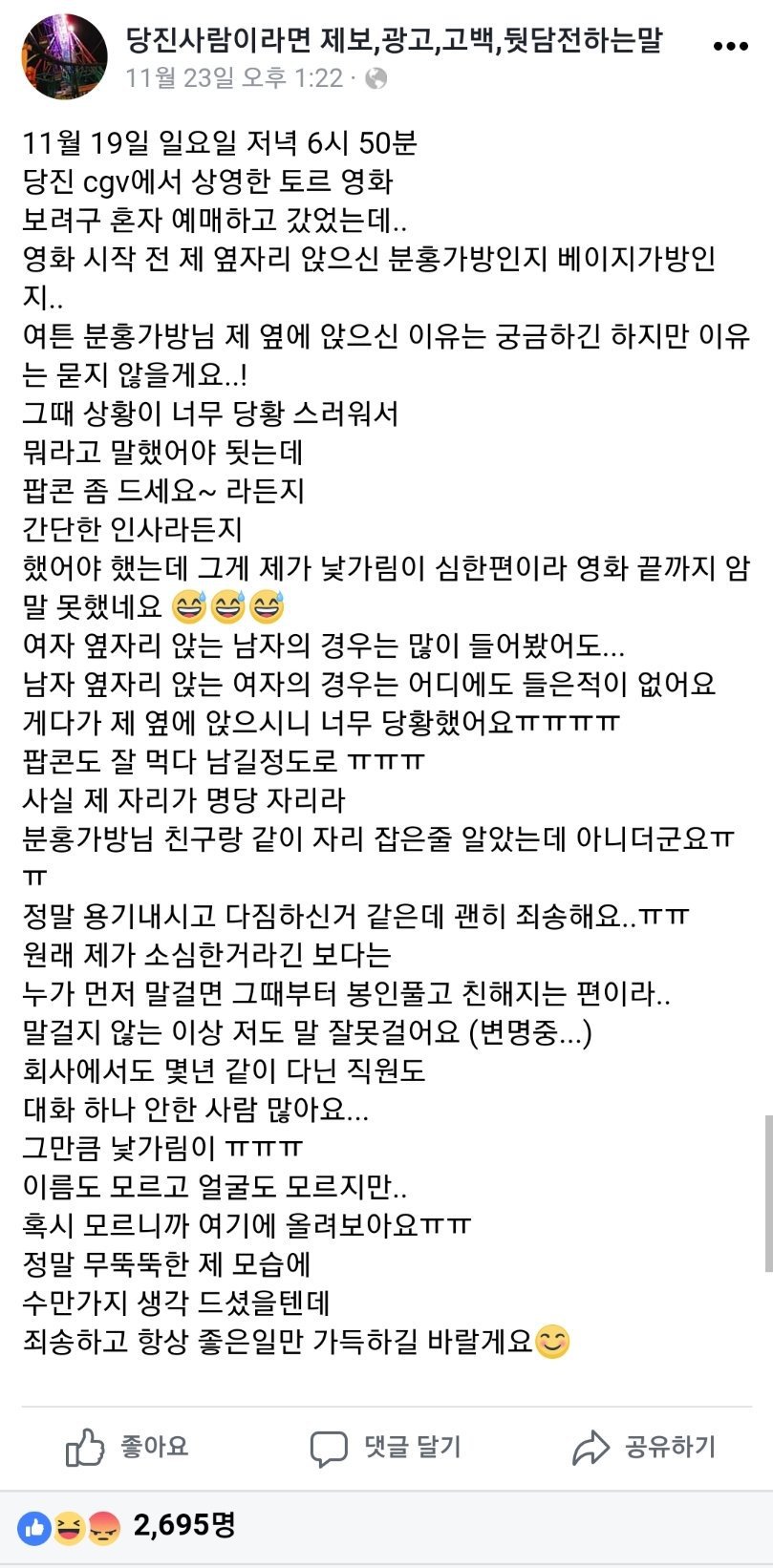Open the 당진사람이라면 제보 page name
Image resolution: width=773 pixels, height=1568 pixels.
(x=394, y=39)
